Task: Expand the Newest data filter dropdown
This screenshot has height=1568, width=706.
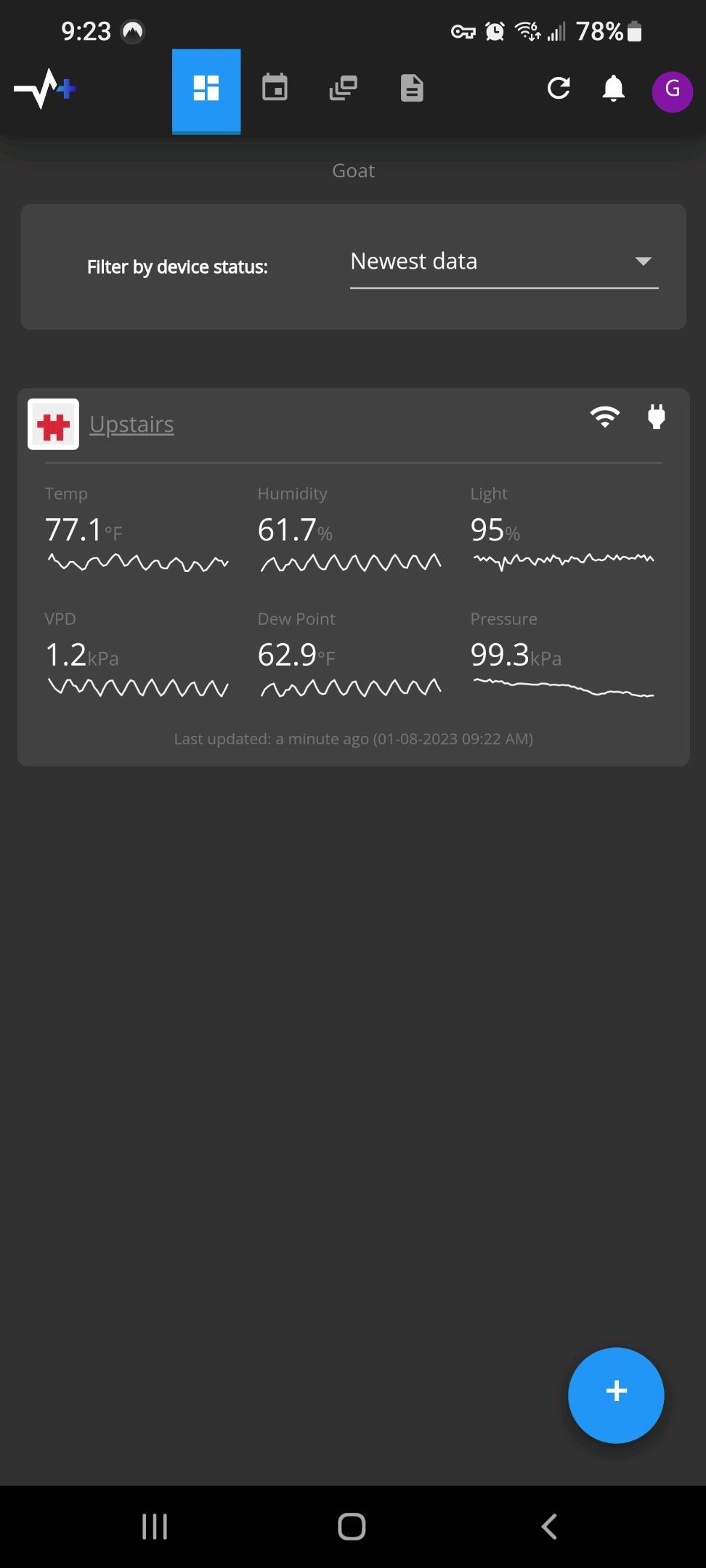Action: click(504, 262)
